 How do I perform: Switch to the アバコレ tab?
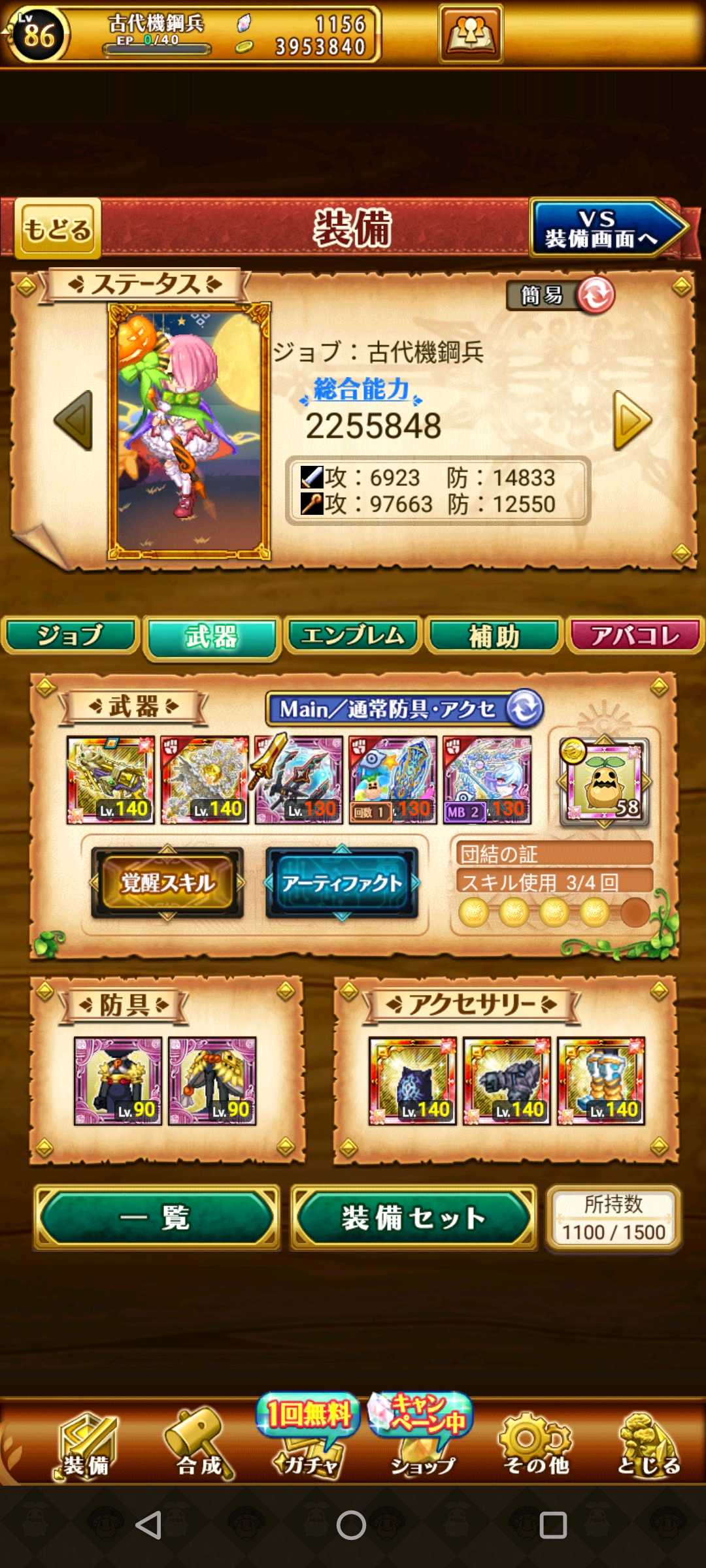[635, 636]
